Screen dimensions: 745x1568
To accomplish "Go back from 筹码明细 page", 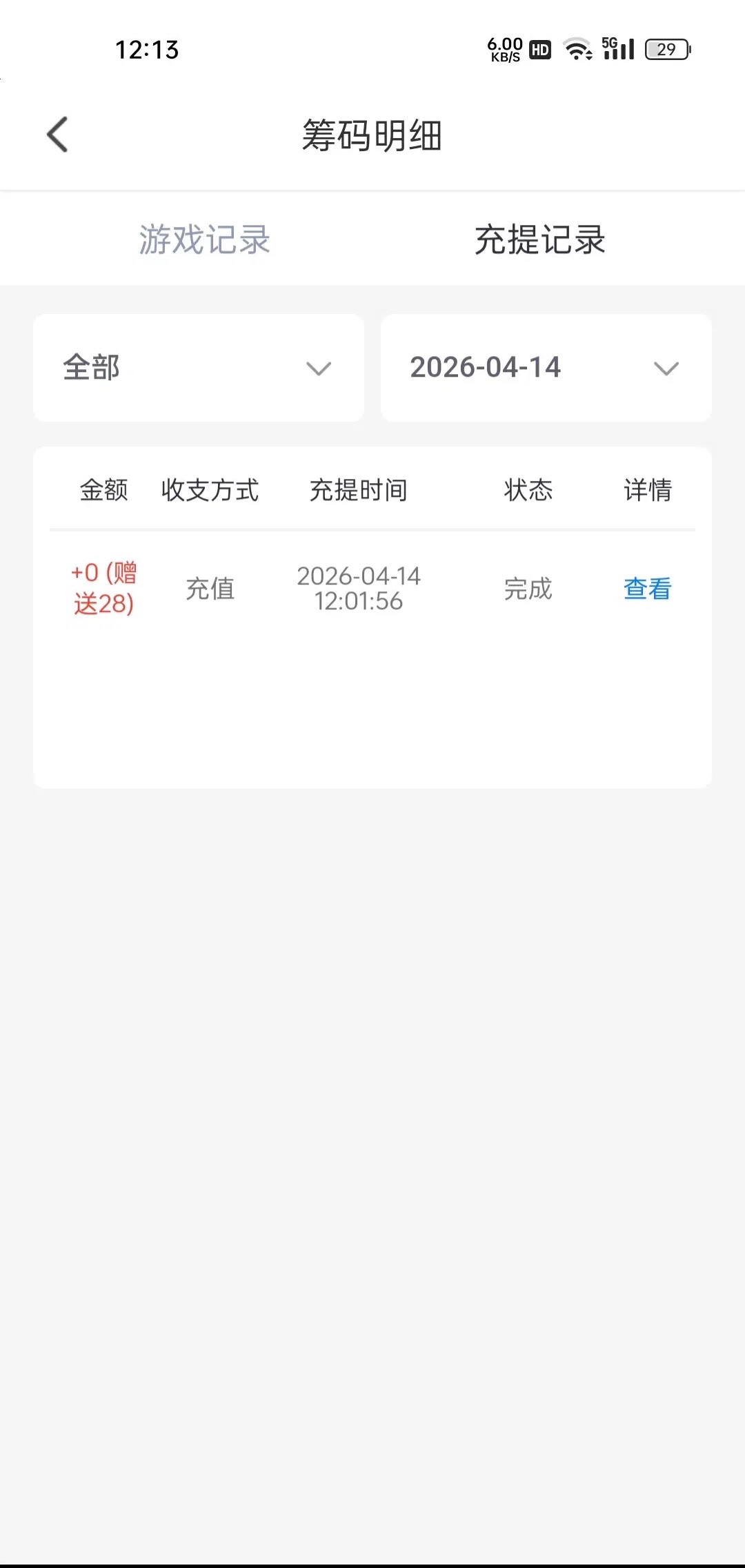I will [58, 134].
